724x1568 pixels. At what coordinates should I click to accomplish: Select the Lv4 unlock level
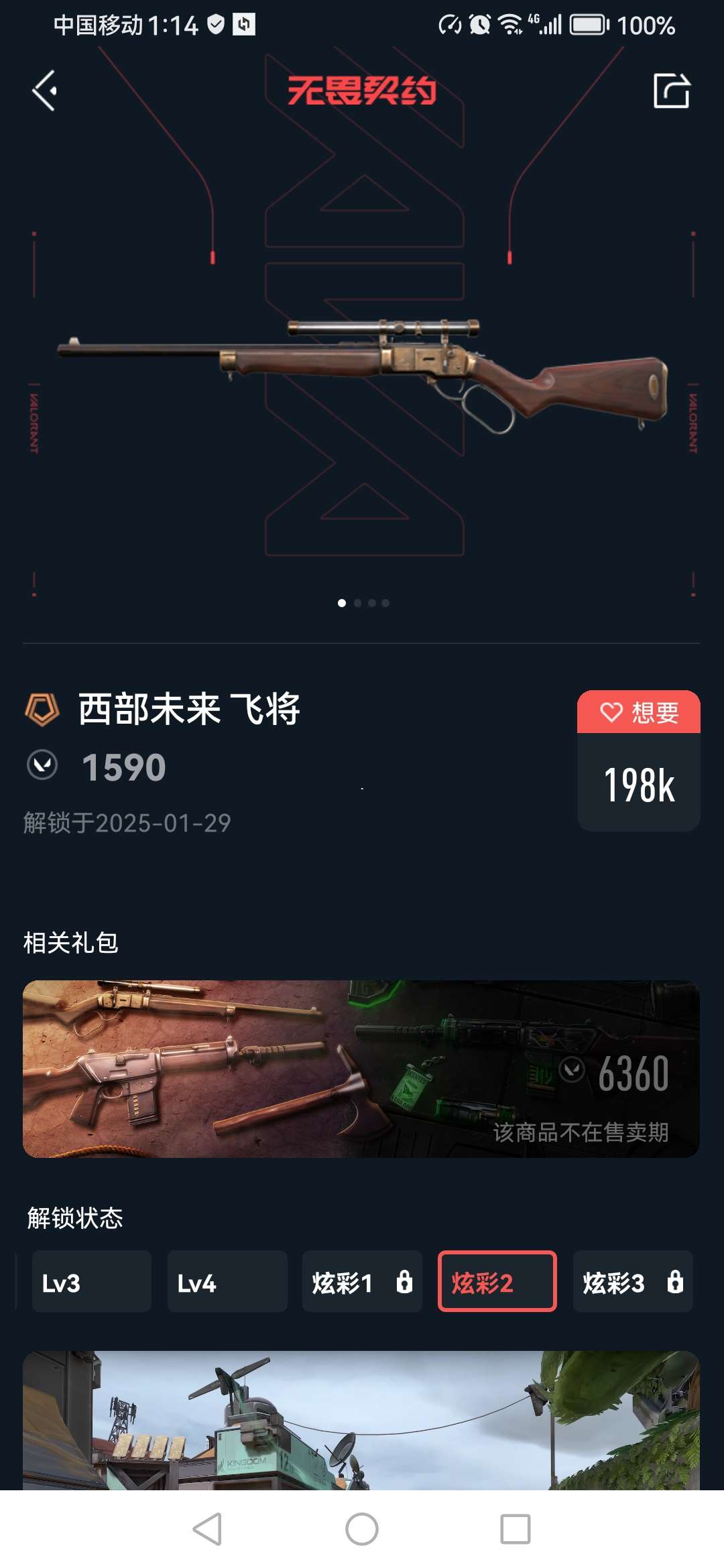227,1282
